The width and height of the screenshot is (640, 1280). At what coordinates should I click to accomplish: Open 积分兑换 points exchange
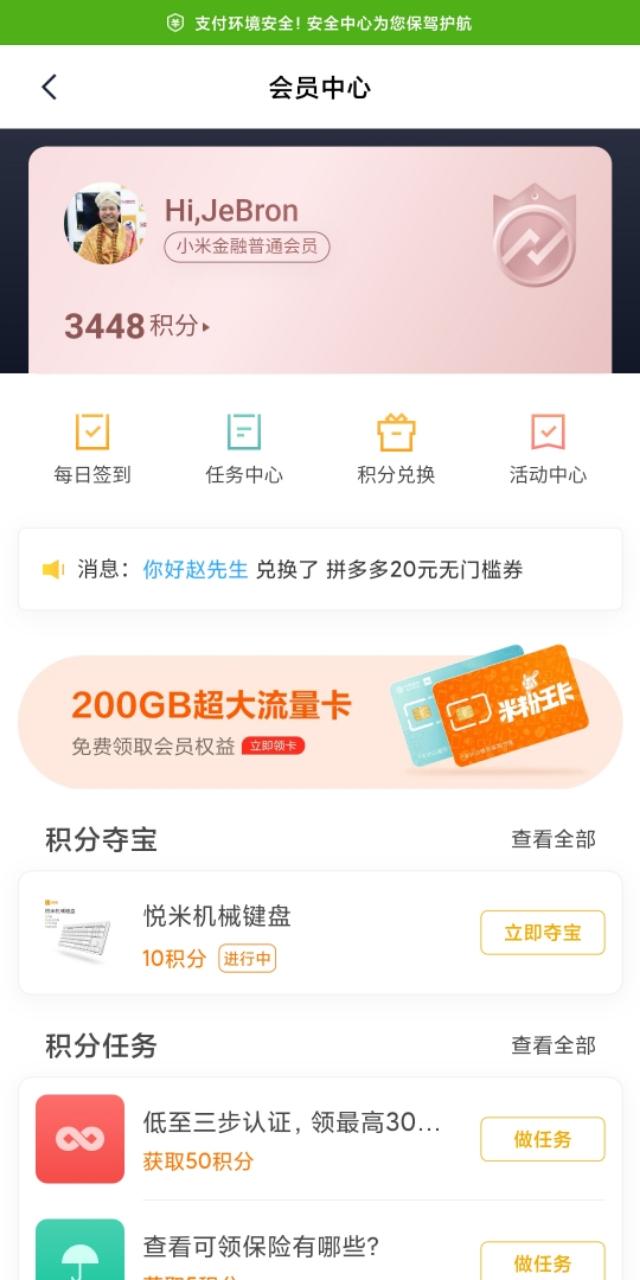pyautogui.click(x=396, y=448)
